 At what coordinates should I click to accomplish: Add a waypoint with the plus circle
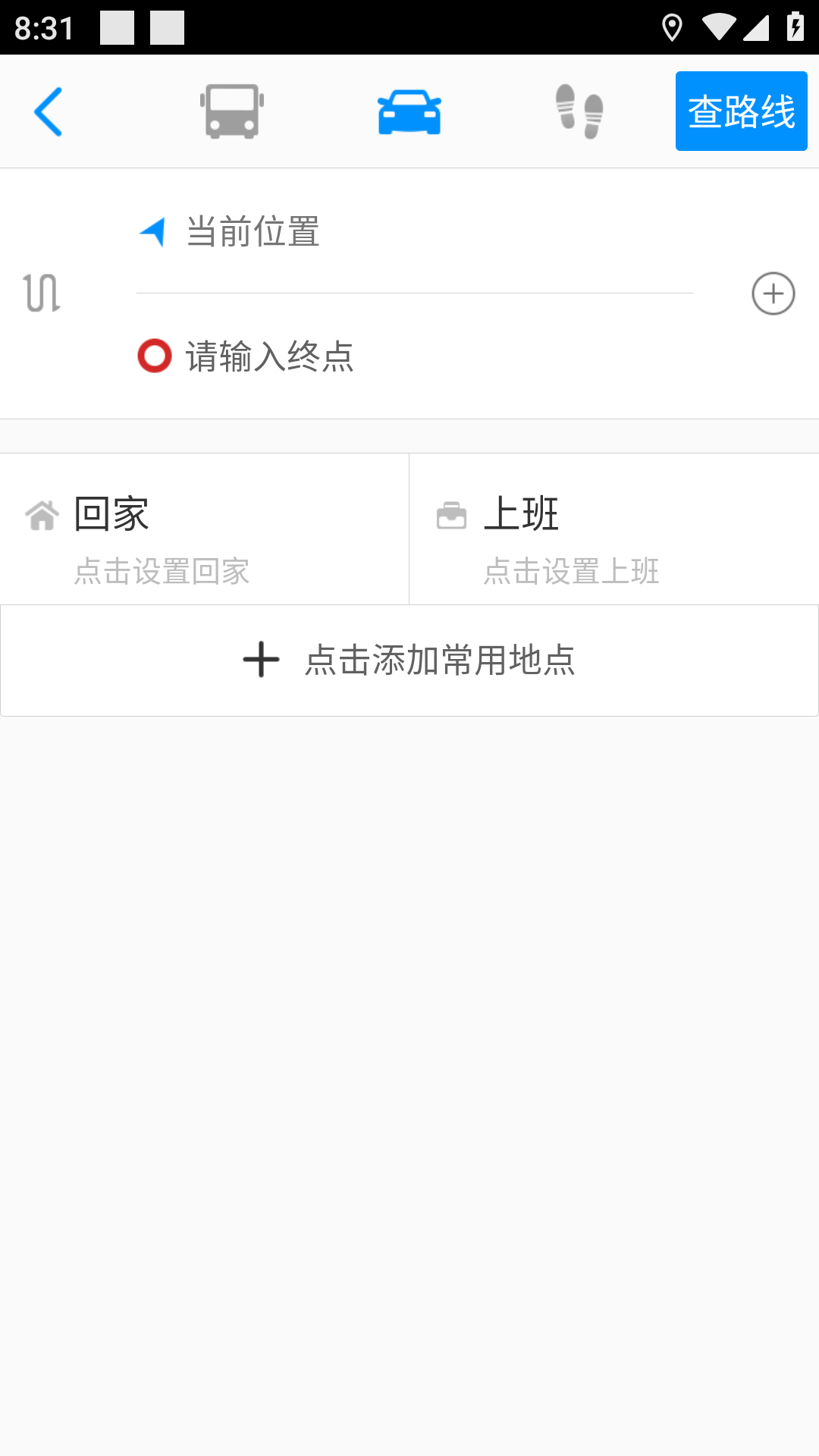(x=773, y=293)
